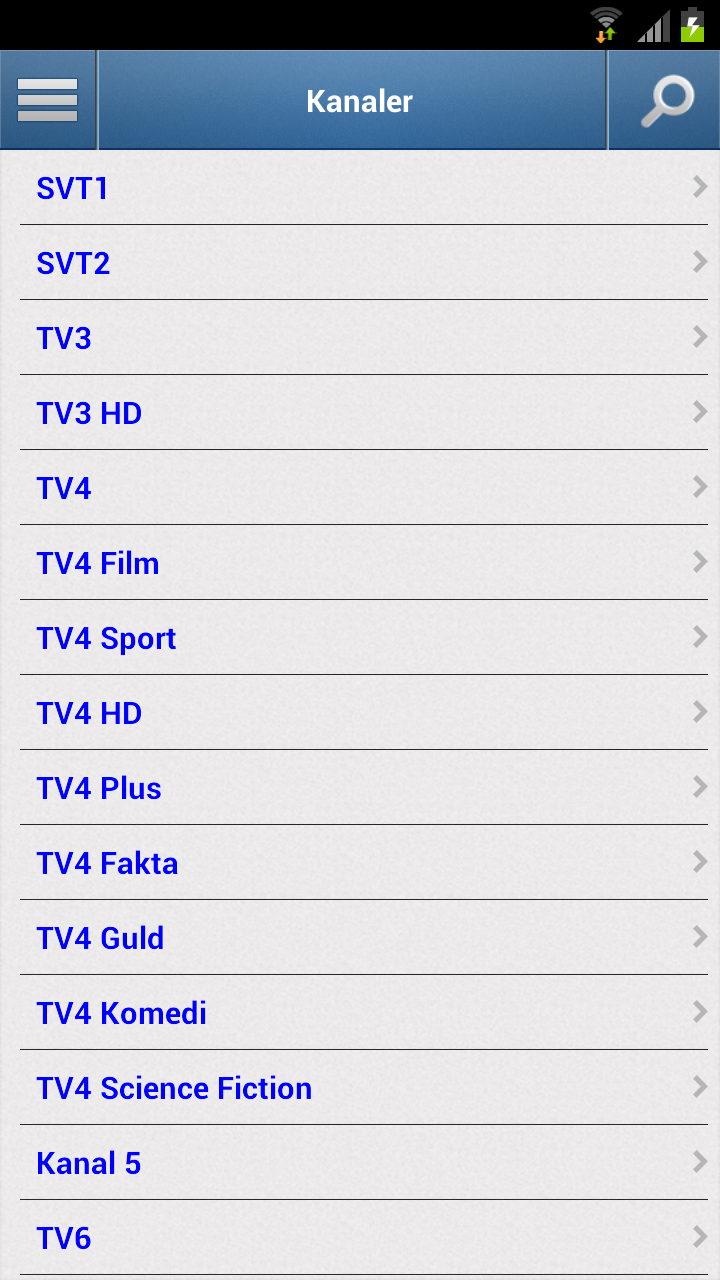Expand the TV4 Science Fiction entry
Screen dimensions: 720x1280
pyautogui.click(x=697, y=1087)
